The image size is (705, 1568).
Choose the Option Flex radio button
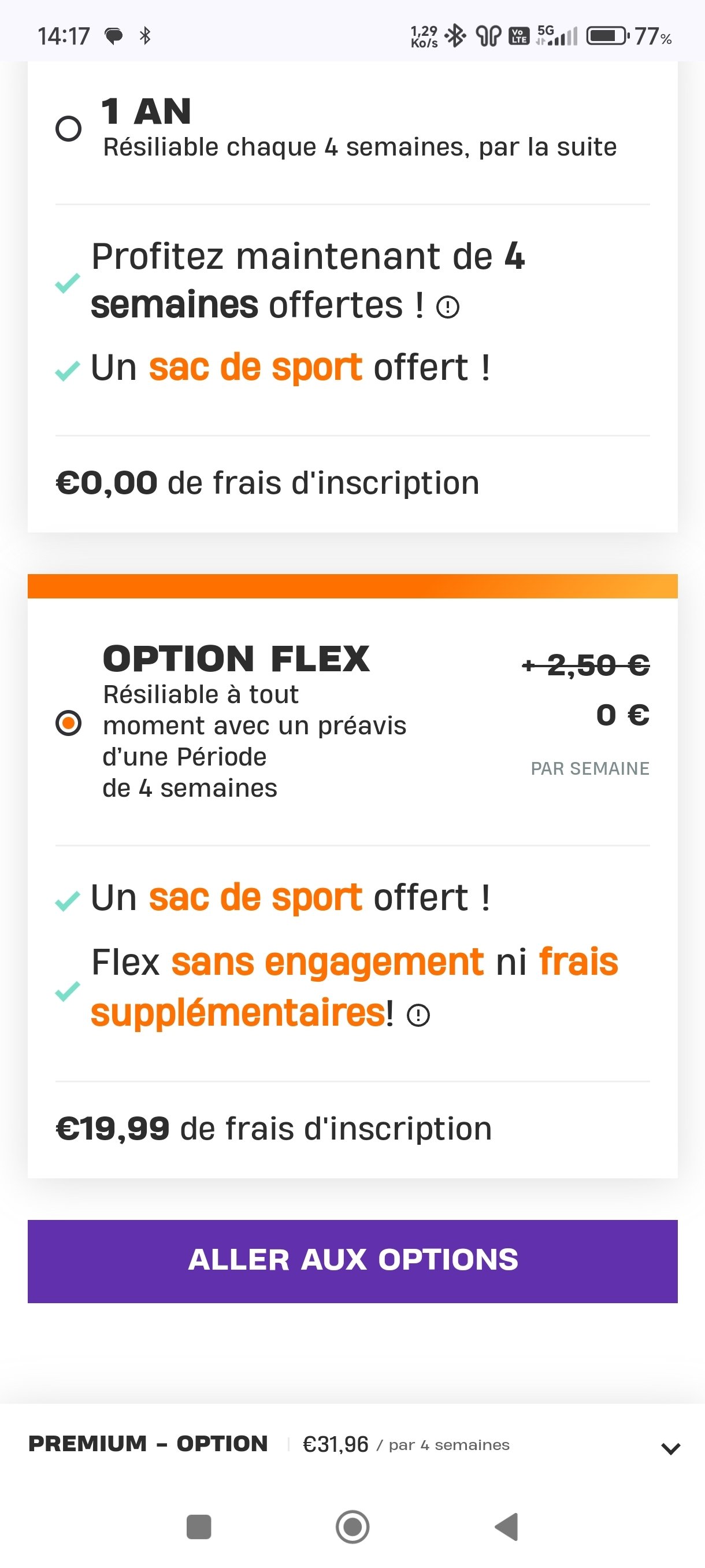68,723
